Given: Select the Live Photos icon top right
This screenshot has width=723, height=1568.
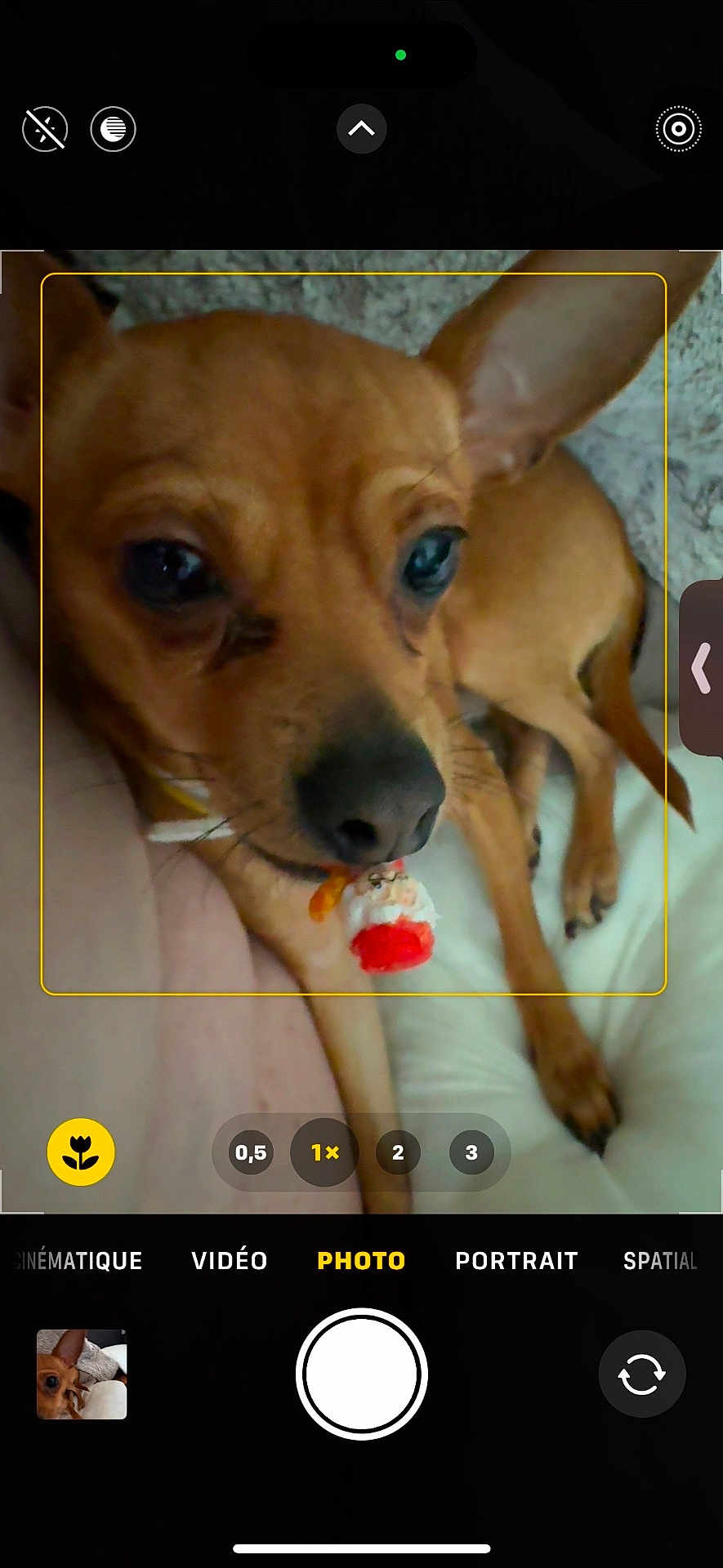Looking at the screenshot, I should pos(677,129).
